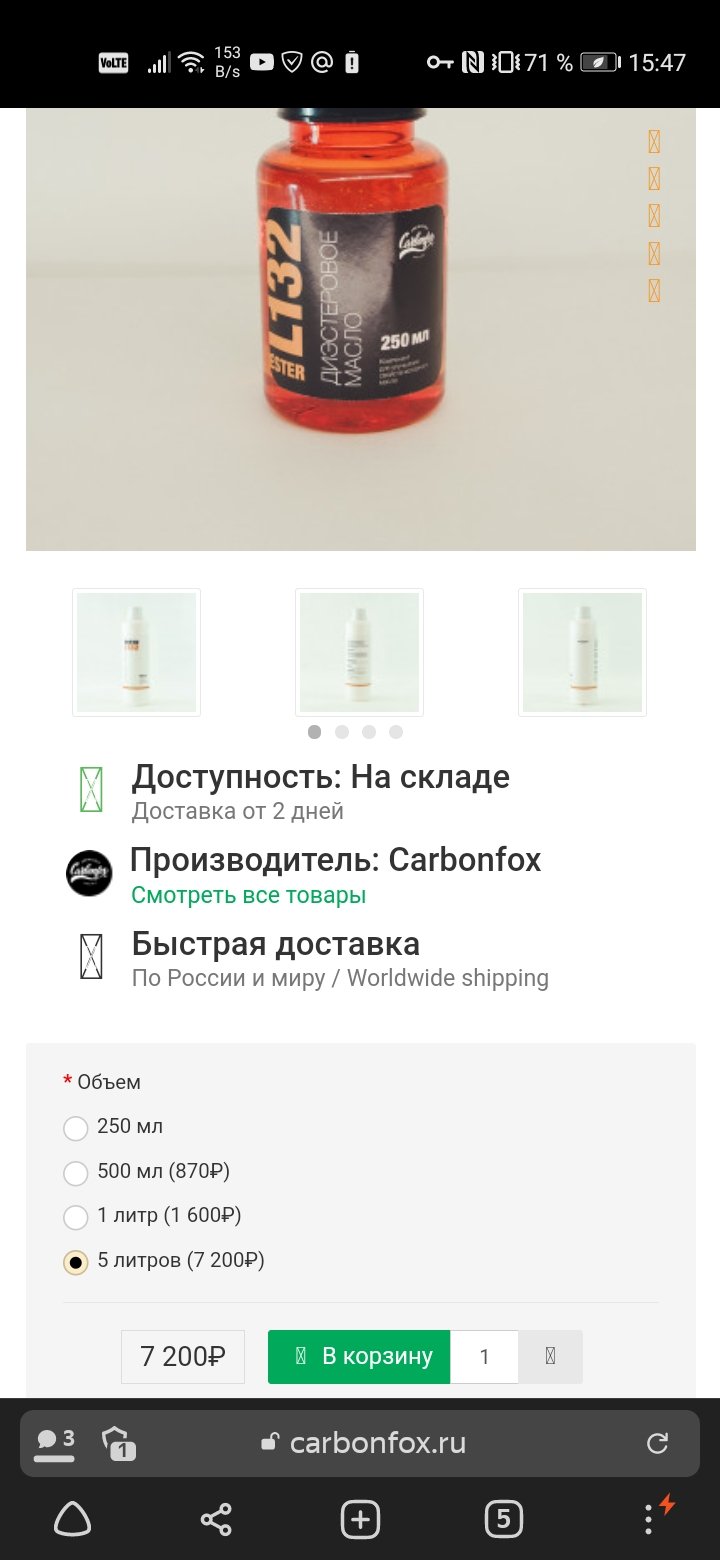Open the third product thumbnail image
The image size is (720, 1560).
[582, 653]
